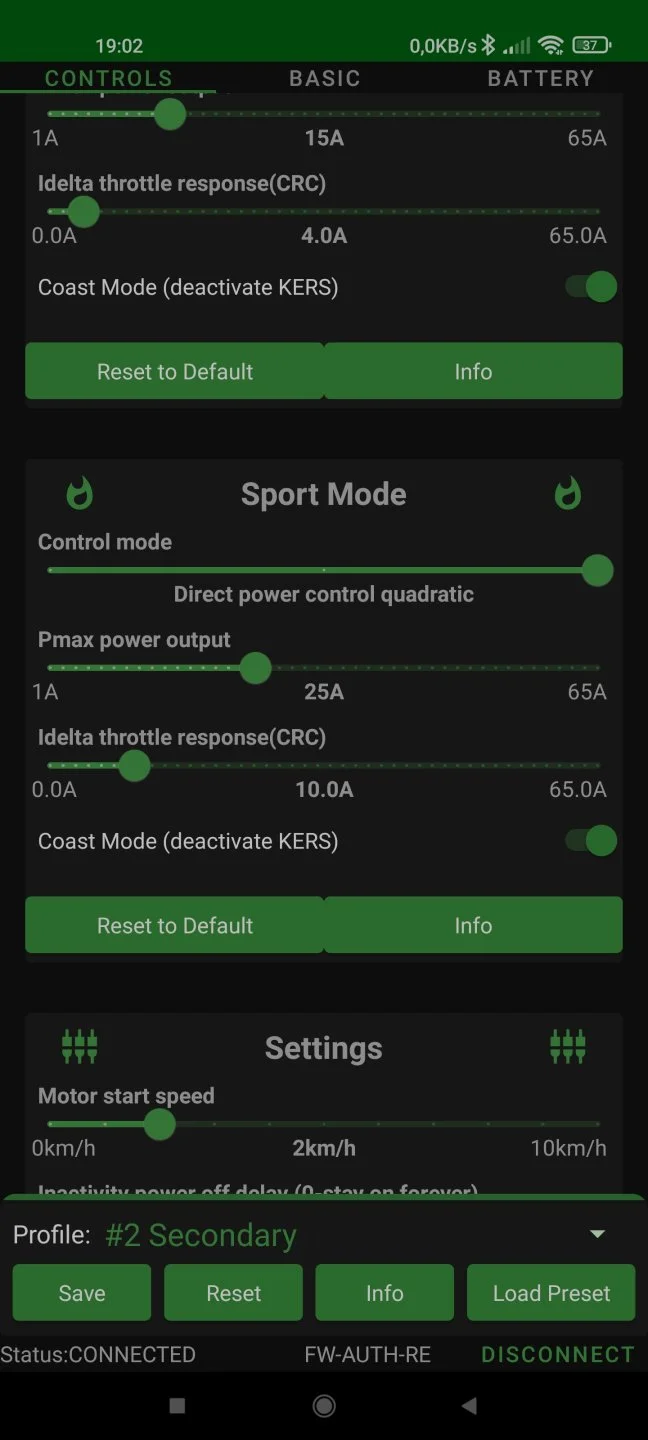The width and height of the screenshot is (648, 1440).
Task: Tap the Reset button in bottom bar
Action: [x=233, y=1293]
